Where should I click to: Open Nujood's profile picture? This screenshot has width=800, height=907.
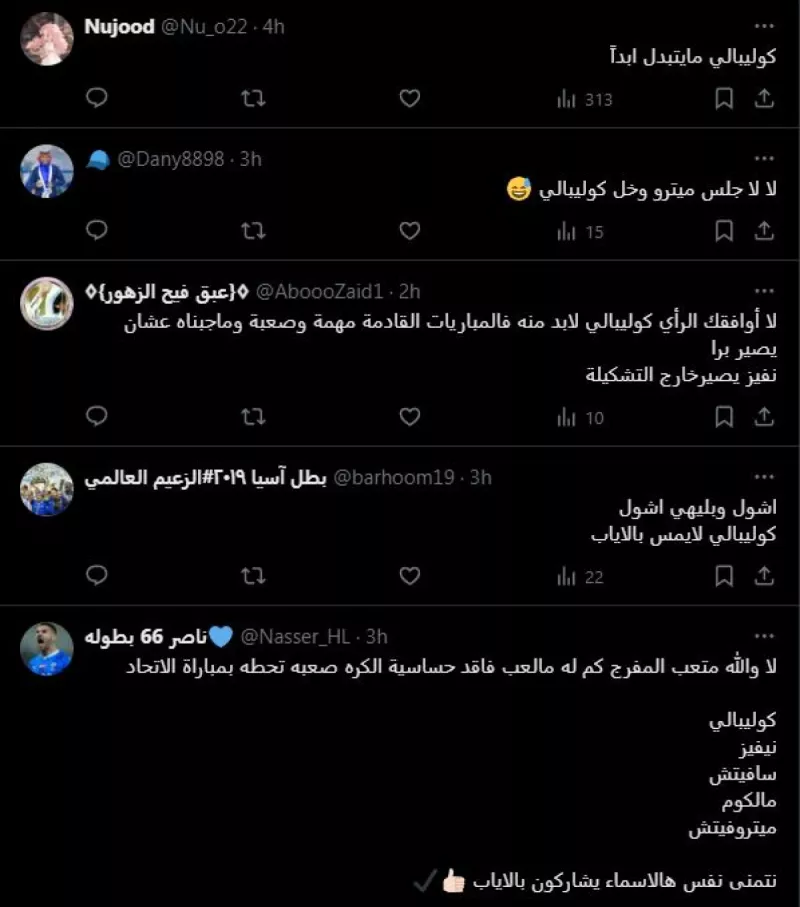click(x=44, y=35)
